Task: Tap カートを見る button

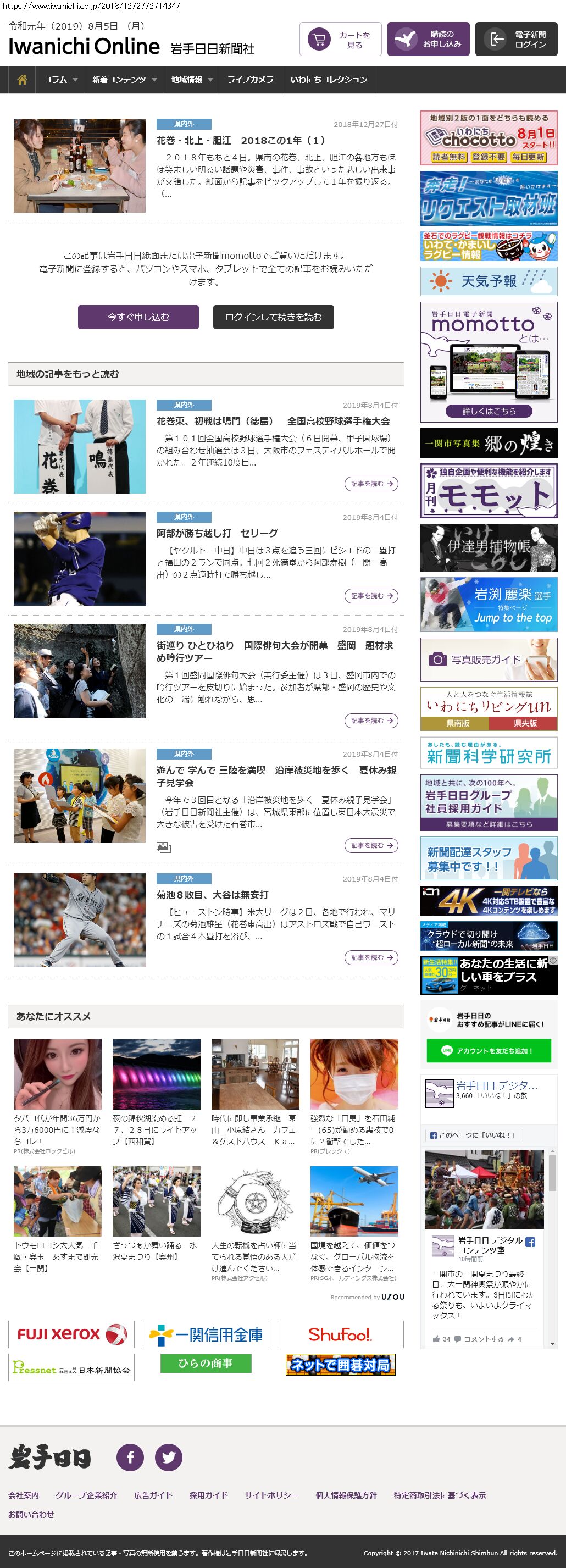Action: click(x=340, y=40)
